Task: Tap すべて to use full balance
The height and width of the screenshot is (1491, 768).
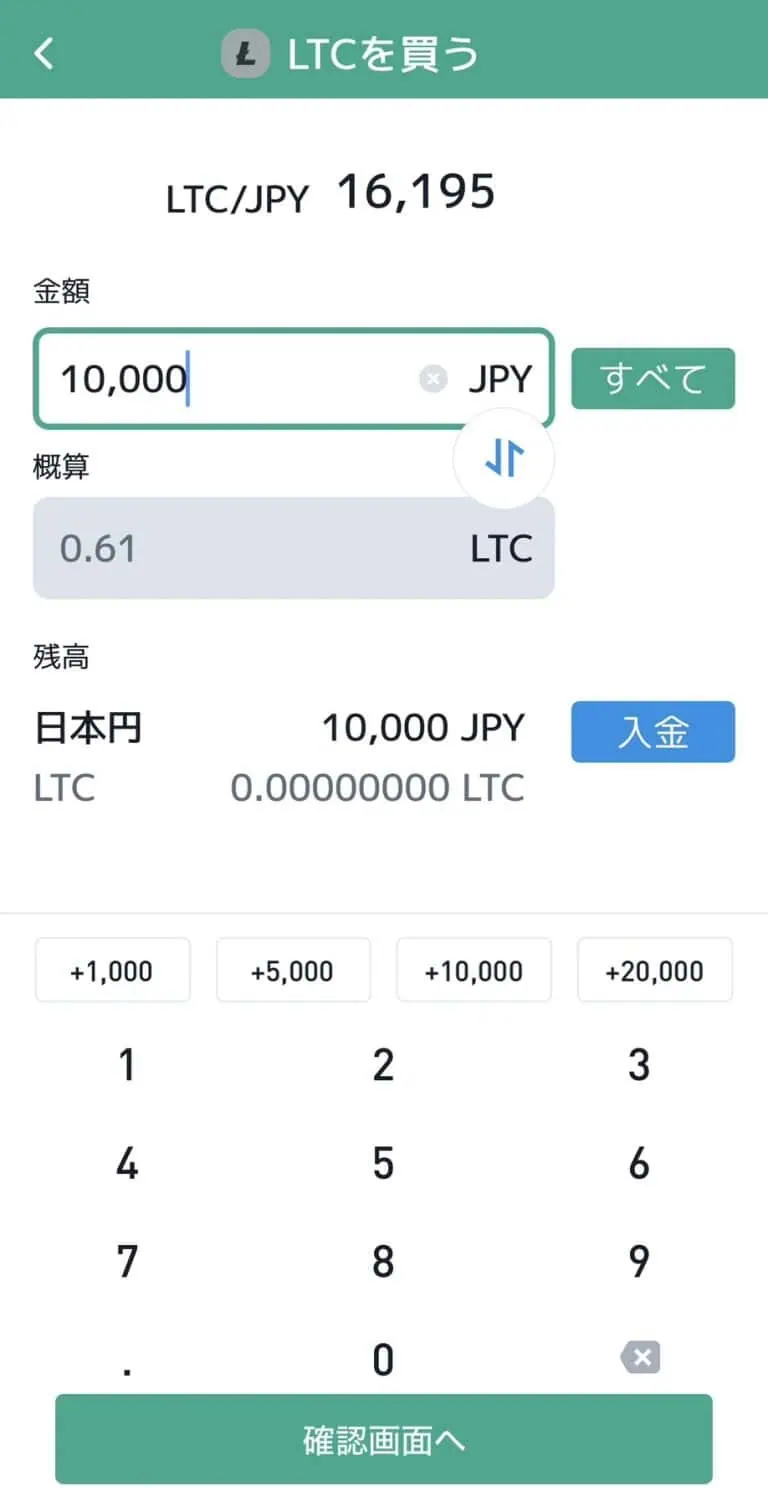Action: click(x=653, y=379)
